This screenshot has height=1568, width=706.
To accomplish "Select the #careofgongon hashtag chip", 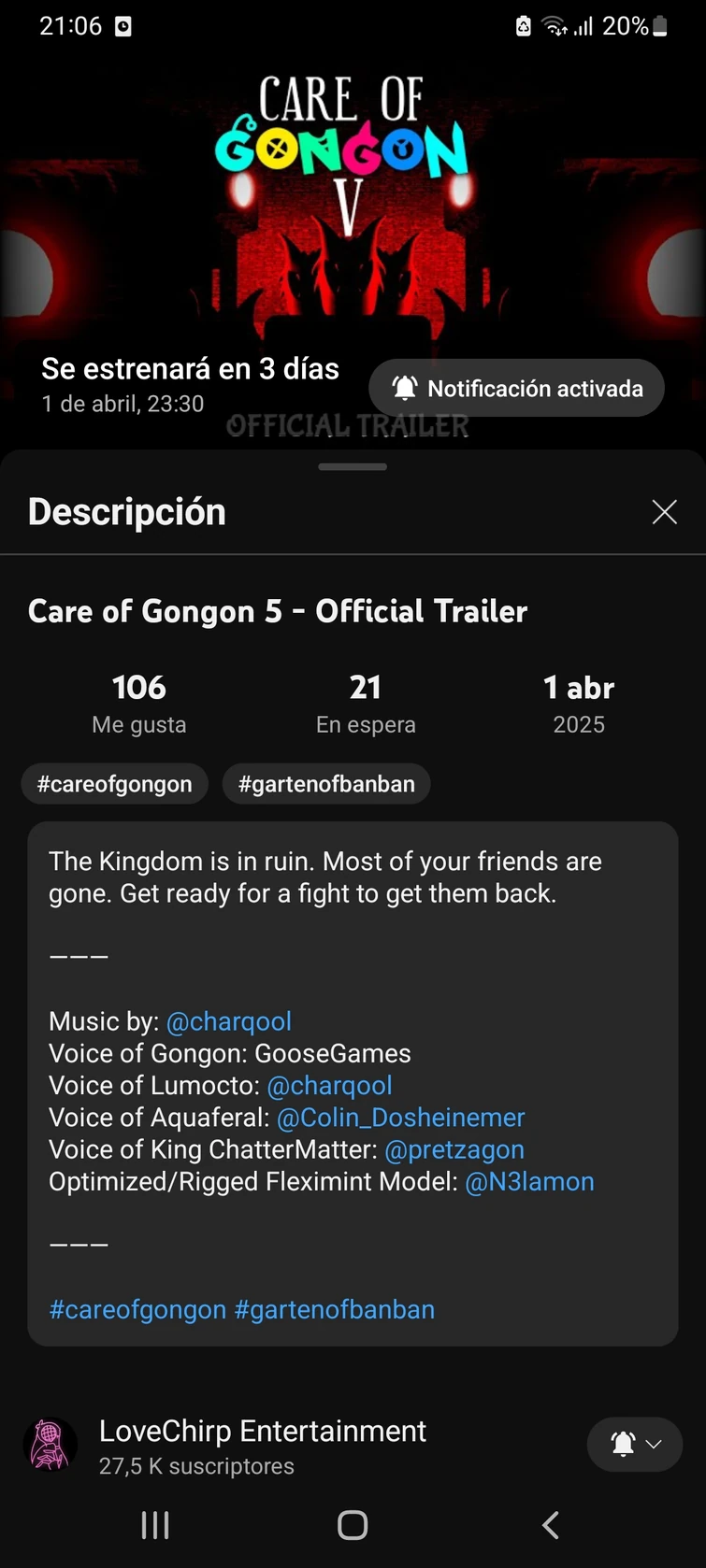I will 114,784.
